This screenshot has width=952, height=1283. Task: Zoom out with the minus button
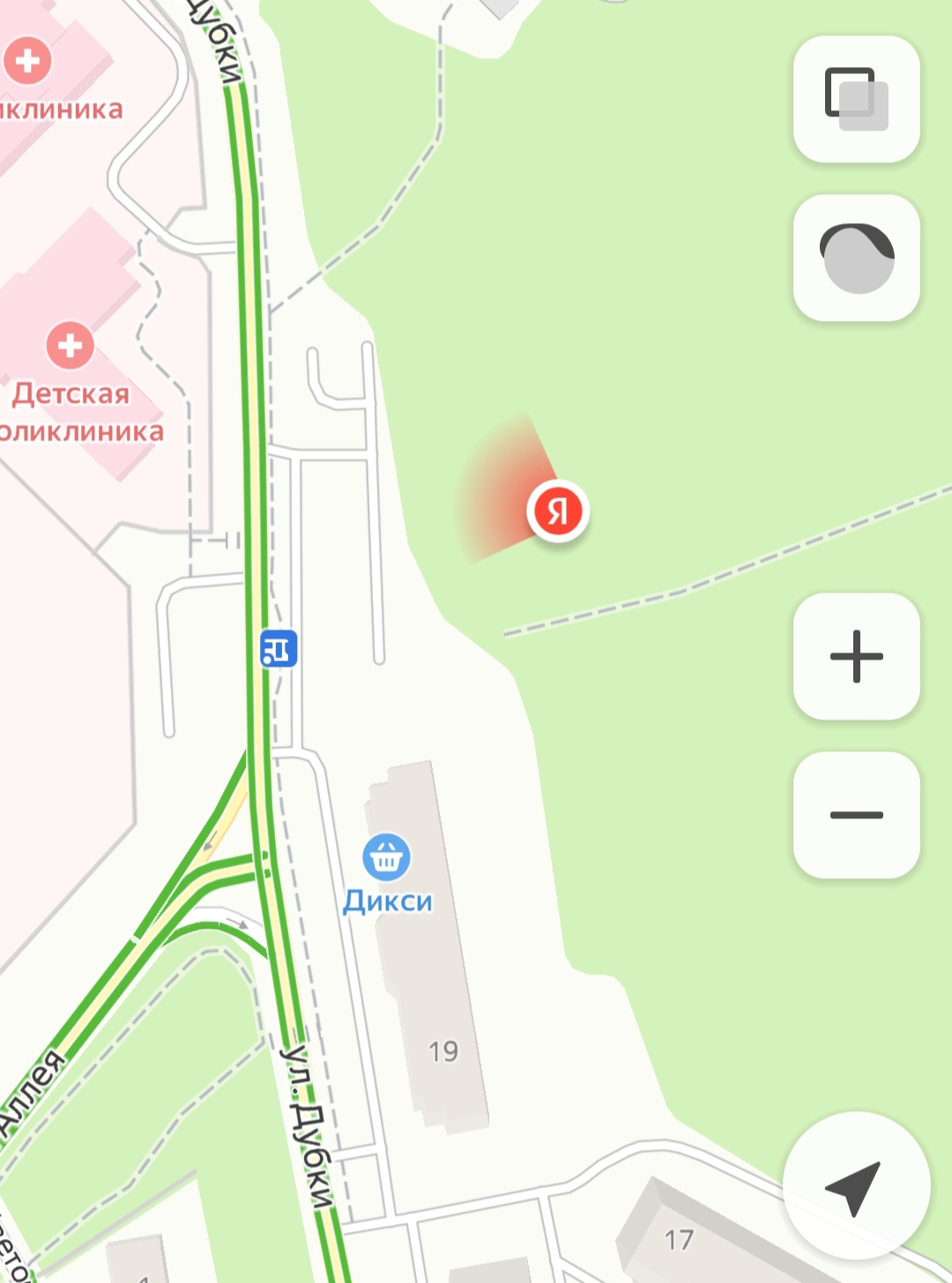click(856, 815)
